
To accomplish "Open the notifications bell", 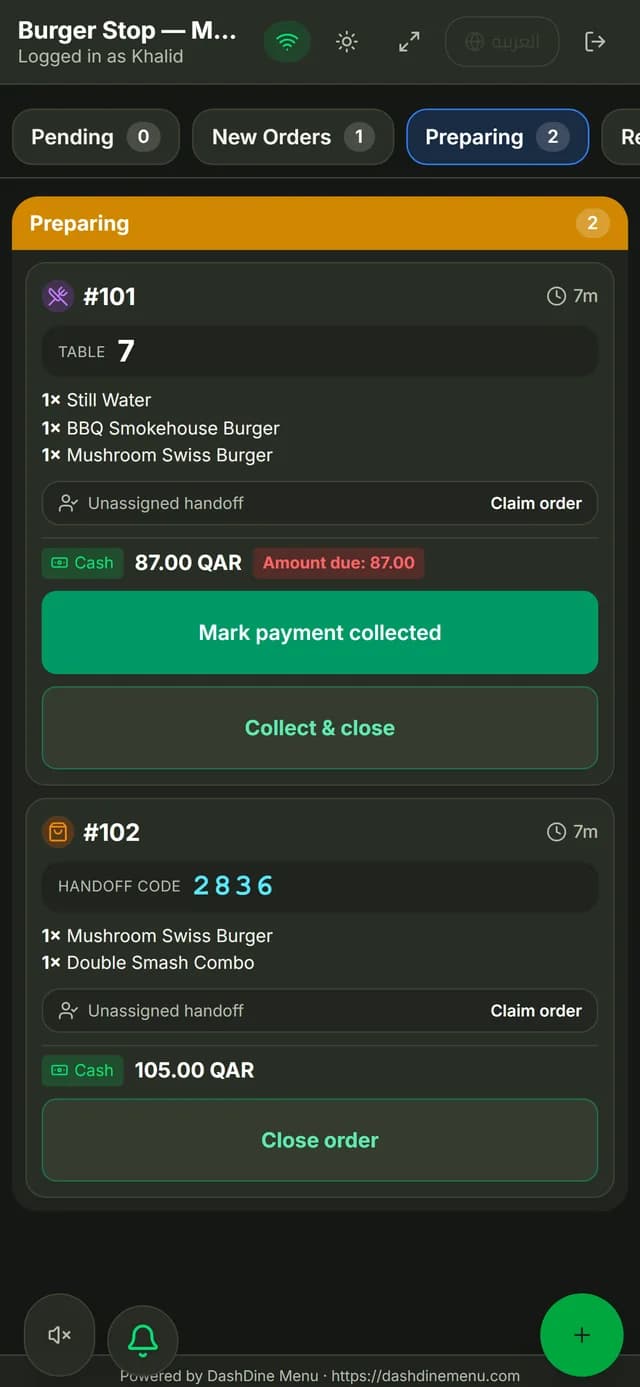I will [143, 1339].
